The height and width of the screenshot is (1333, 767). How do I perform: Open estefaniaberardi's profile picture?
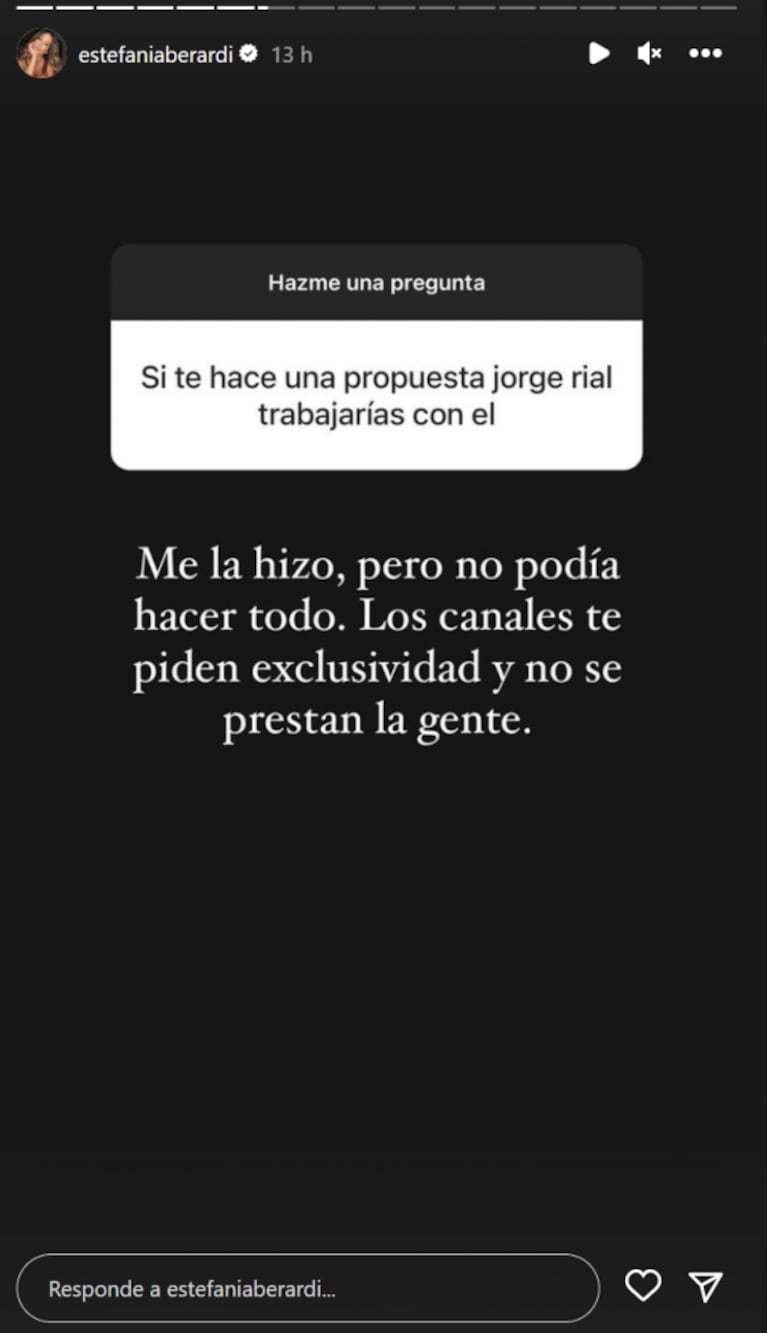tap(41, 54)
